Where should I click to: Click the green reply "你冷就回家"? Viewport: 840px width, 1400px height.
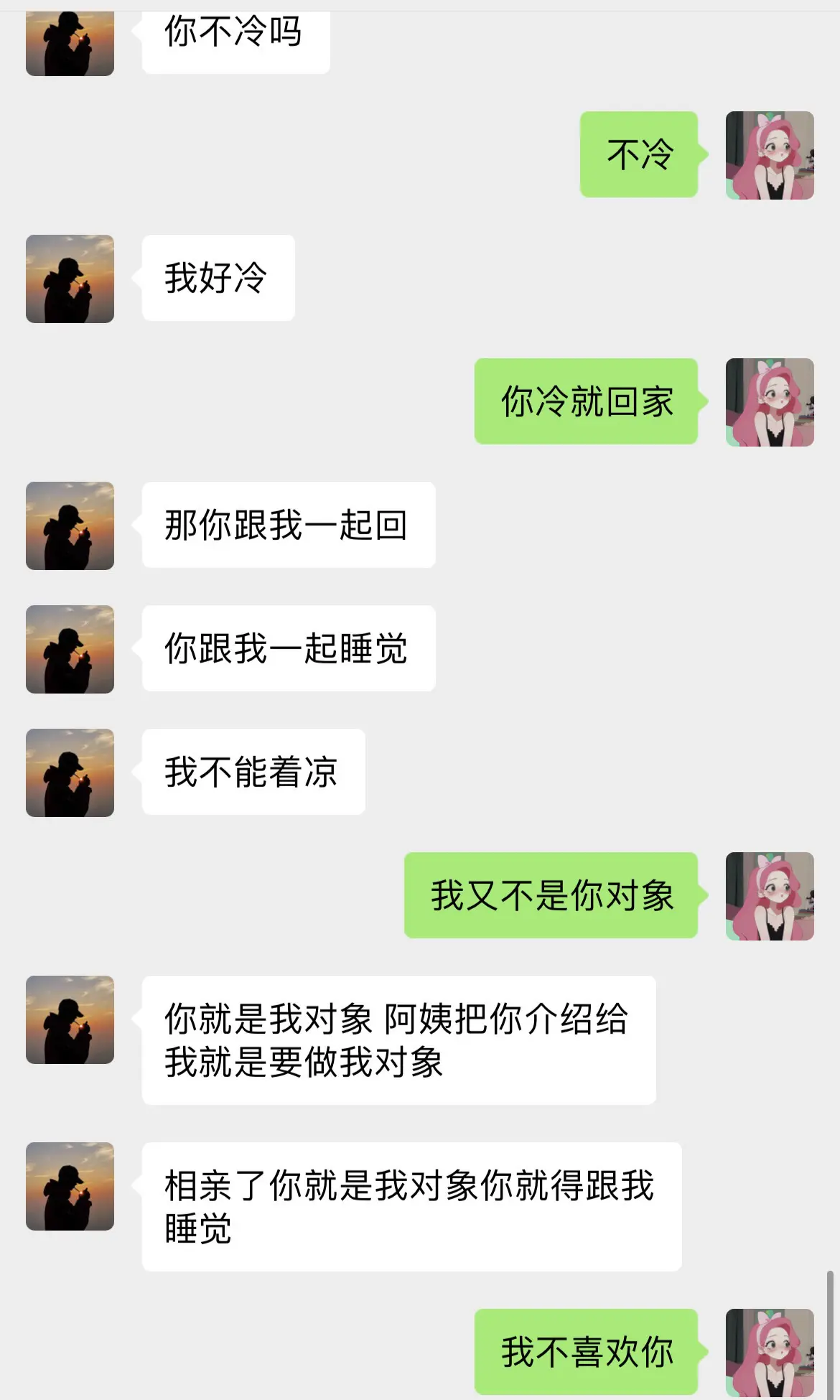(x=585, y=402)
